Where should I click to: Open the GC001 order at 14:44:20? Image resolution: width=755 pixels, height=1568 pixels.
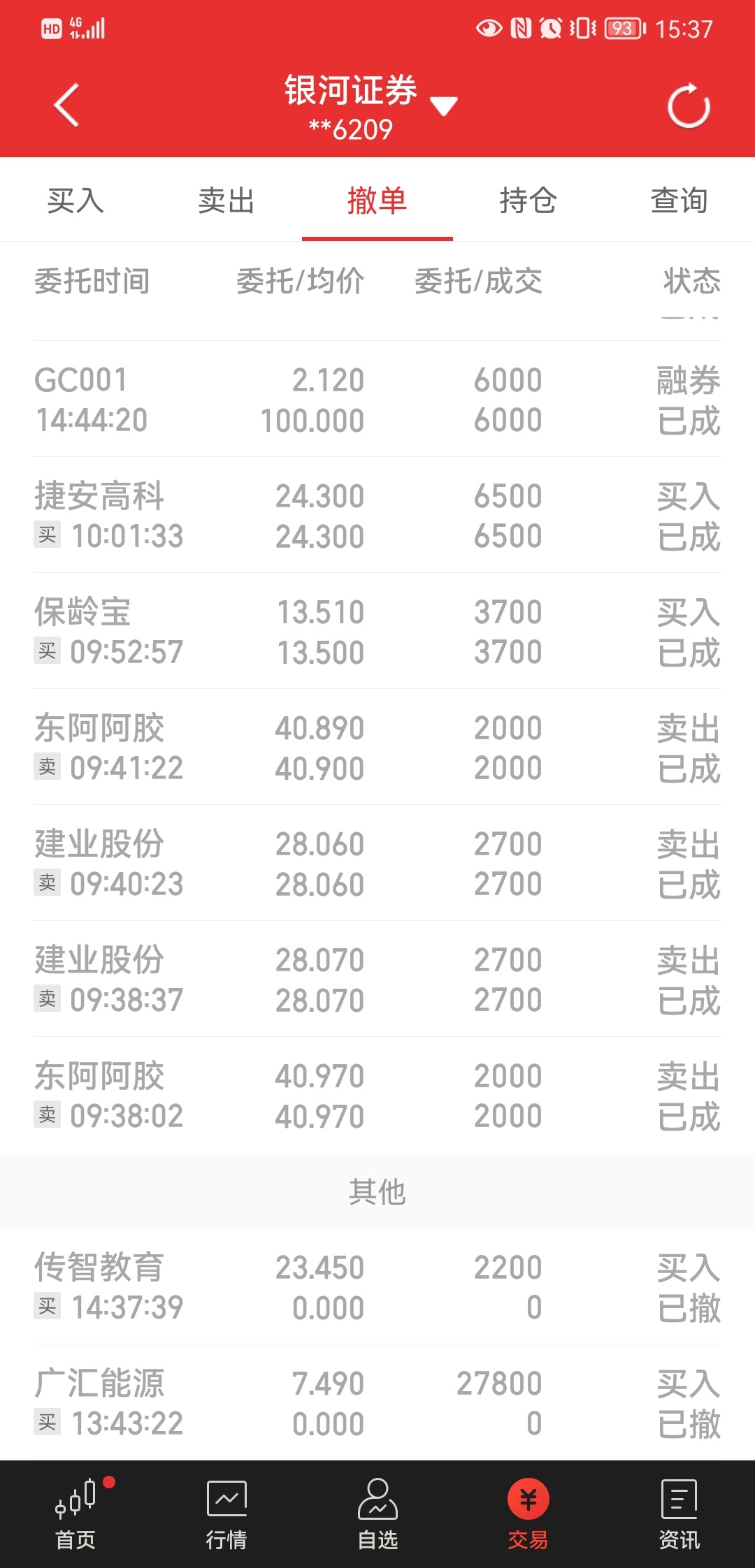coord(377,399)
